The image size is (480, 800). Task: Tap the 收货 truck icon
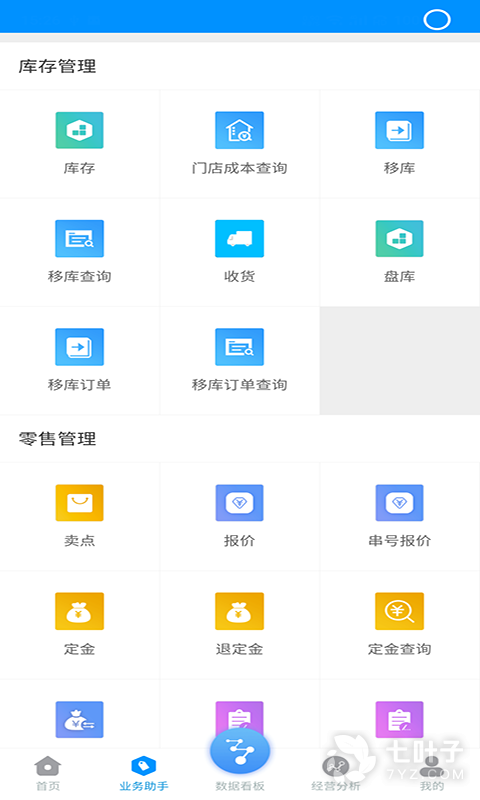pyautogui.click(x=239, y=239)
